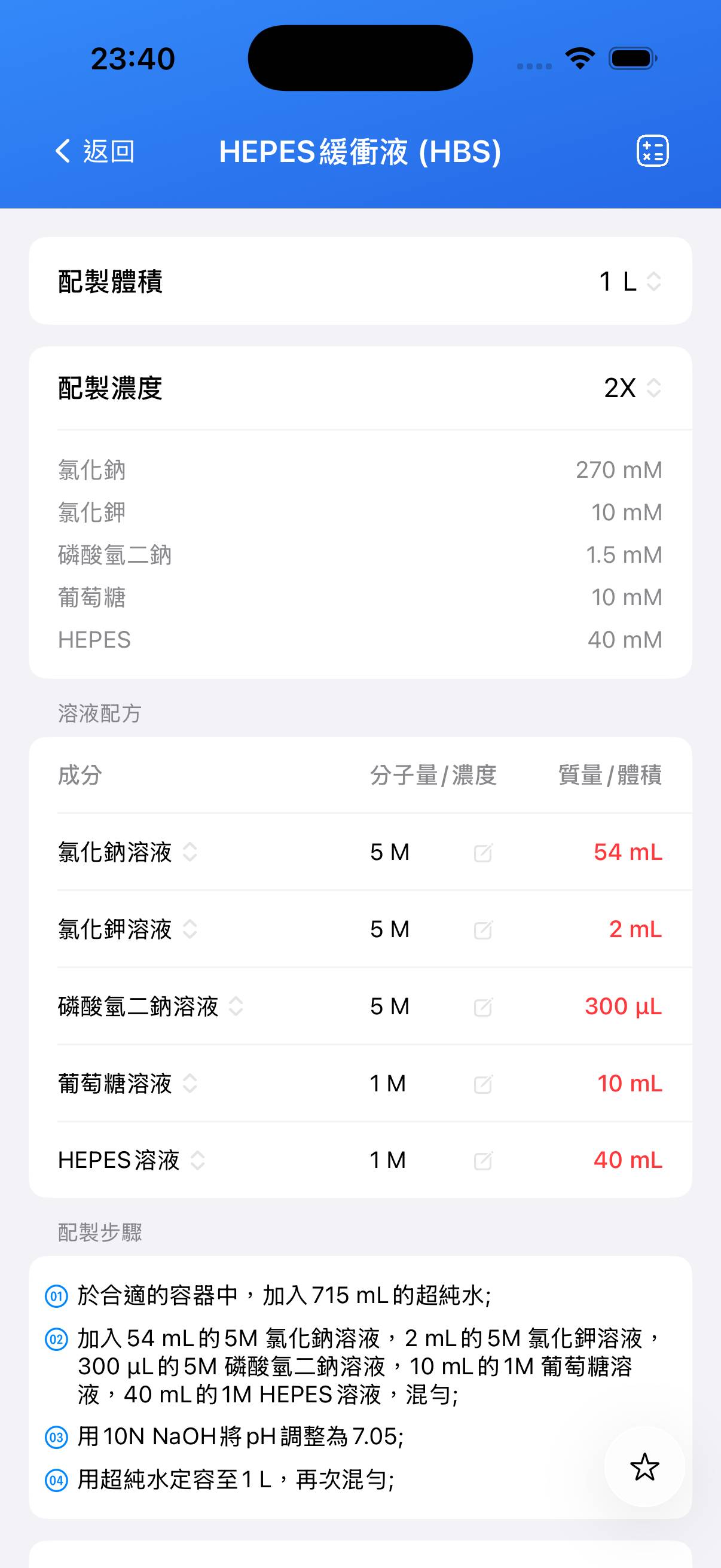721x1568 pixels.
Task: Edit the 氯化鈉溶液 stock concentration
Action: (x=482, y=852)
